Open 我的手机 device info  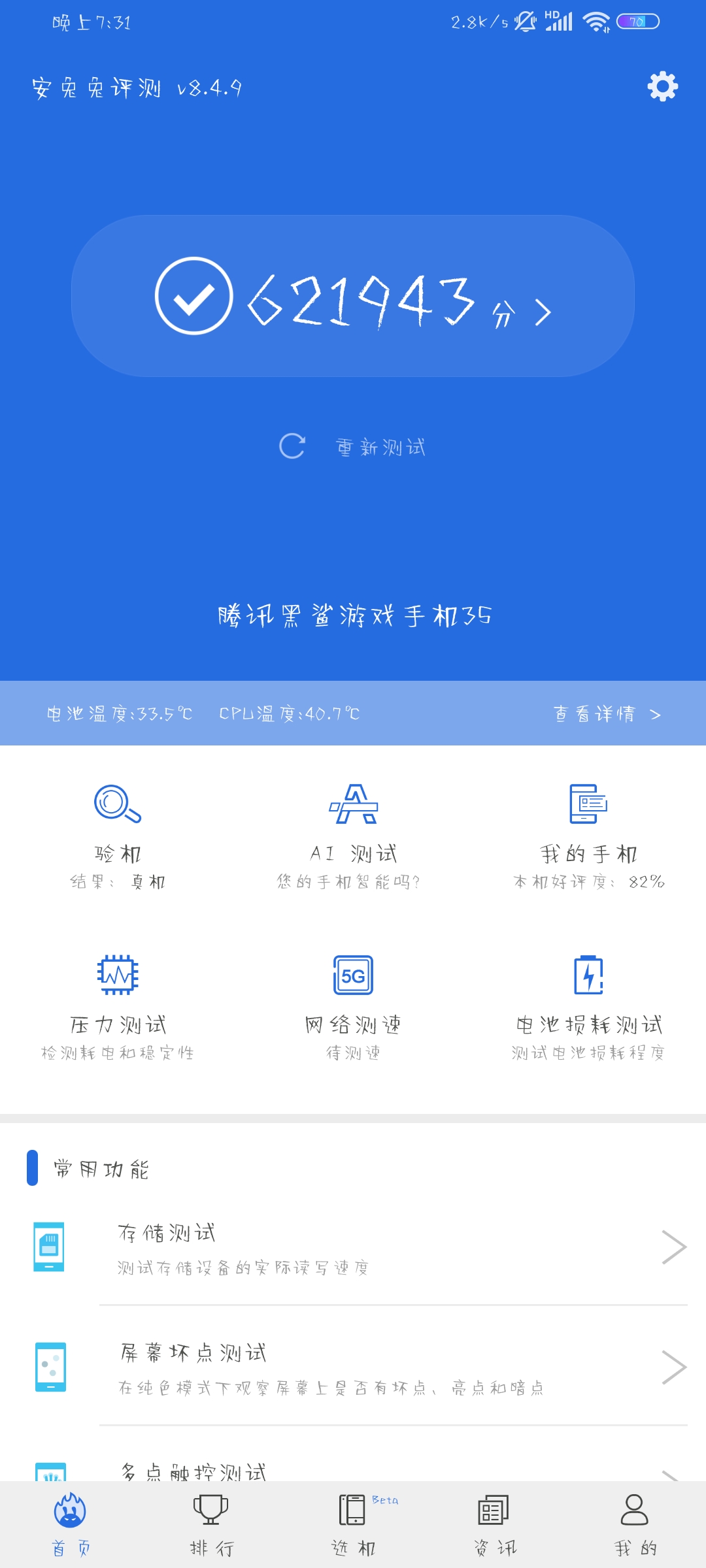click(x=588, y=837)
